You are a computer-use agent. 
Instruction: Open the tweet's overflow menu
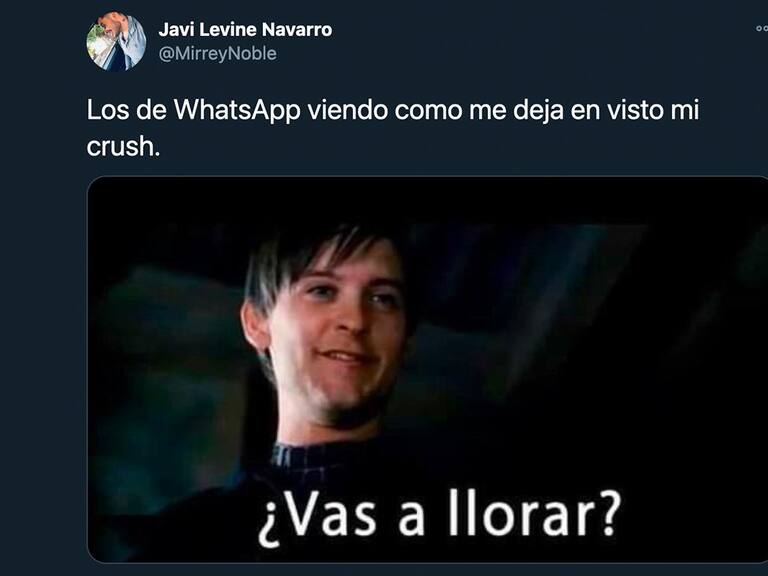[x=761, y=29]
